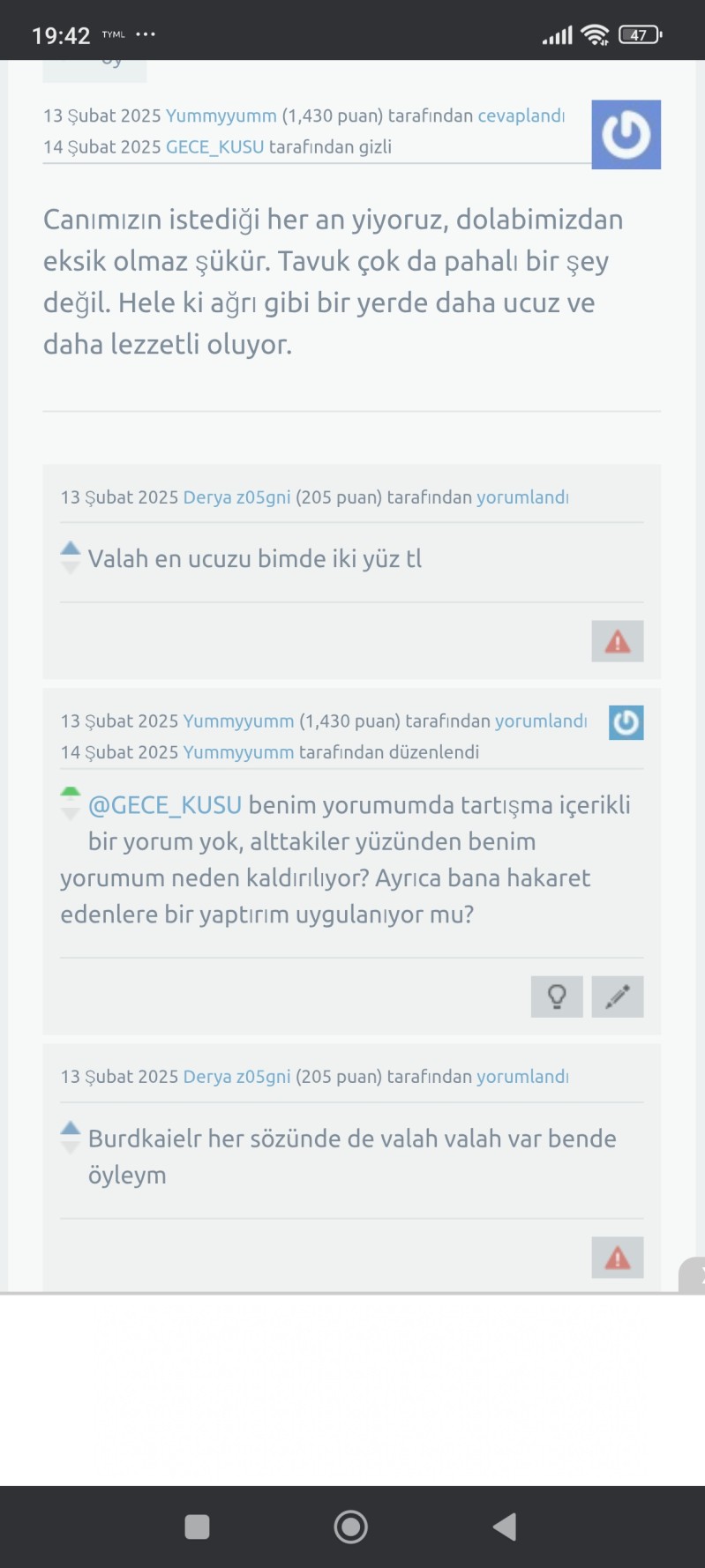
Task: Open the lightbulb icon under Yummyyumm's comment
Action: pos(557,996)
